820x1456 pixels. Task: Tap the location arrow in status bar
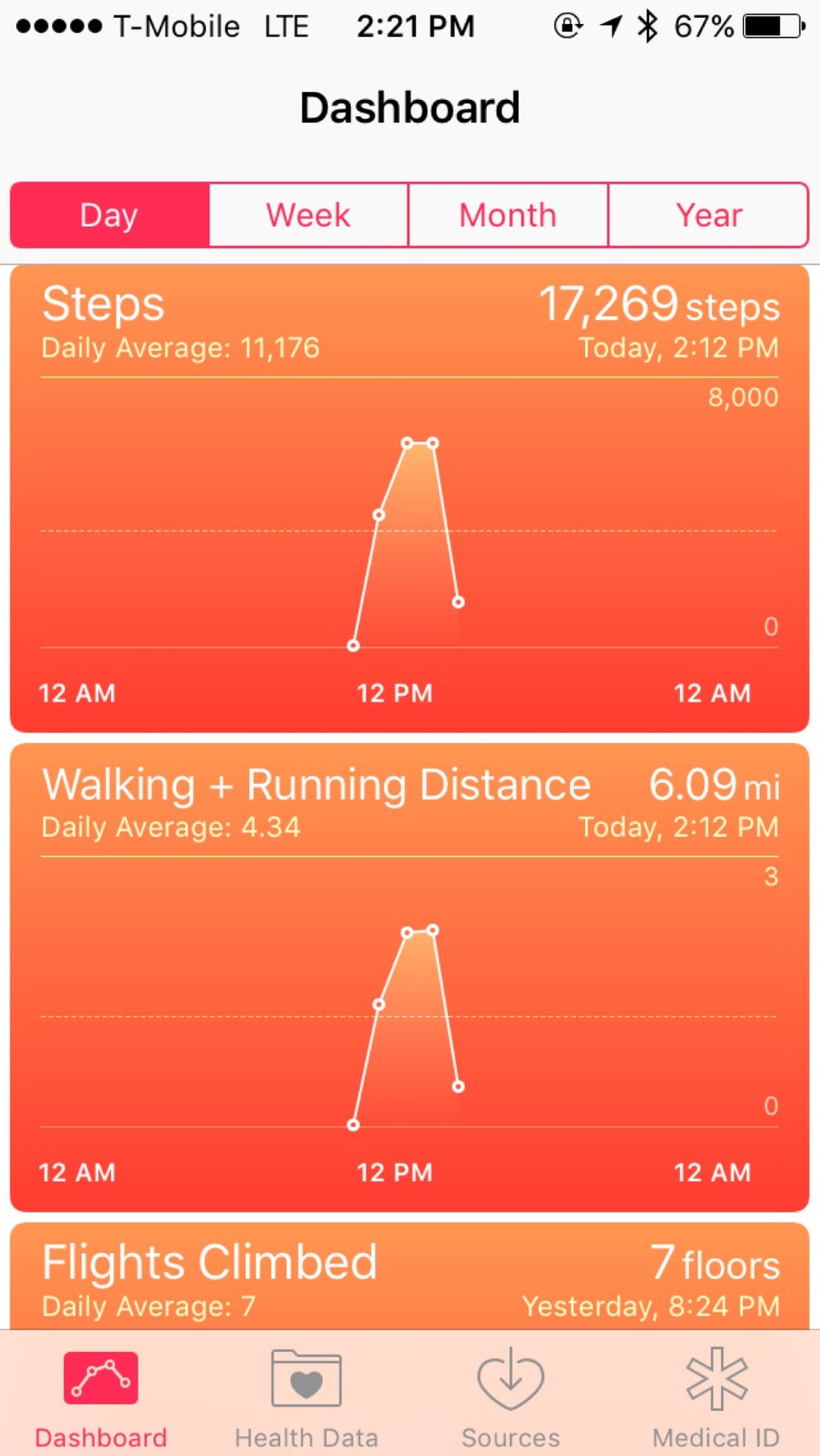608,26
